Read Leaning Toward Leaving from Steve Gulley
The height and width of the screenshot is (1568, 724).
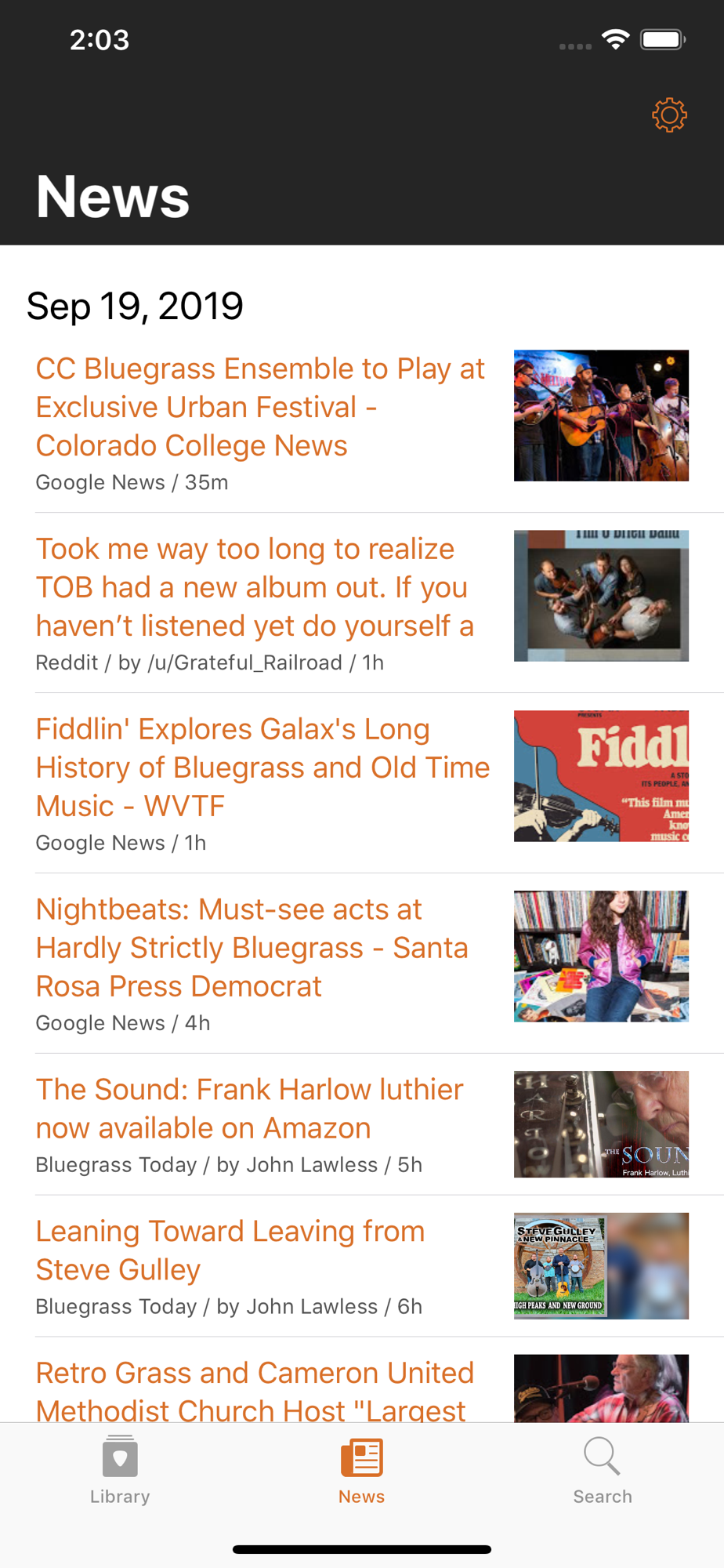230,1250
